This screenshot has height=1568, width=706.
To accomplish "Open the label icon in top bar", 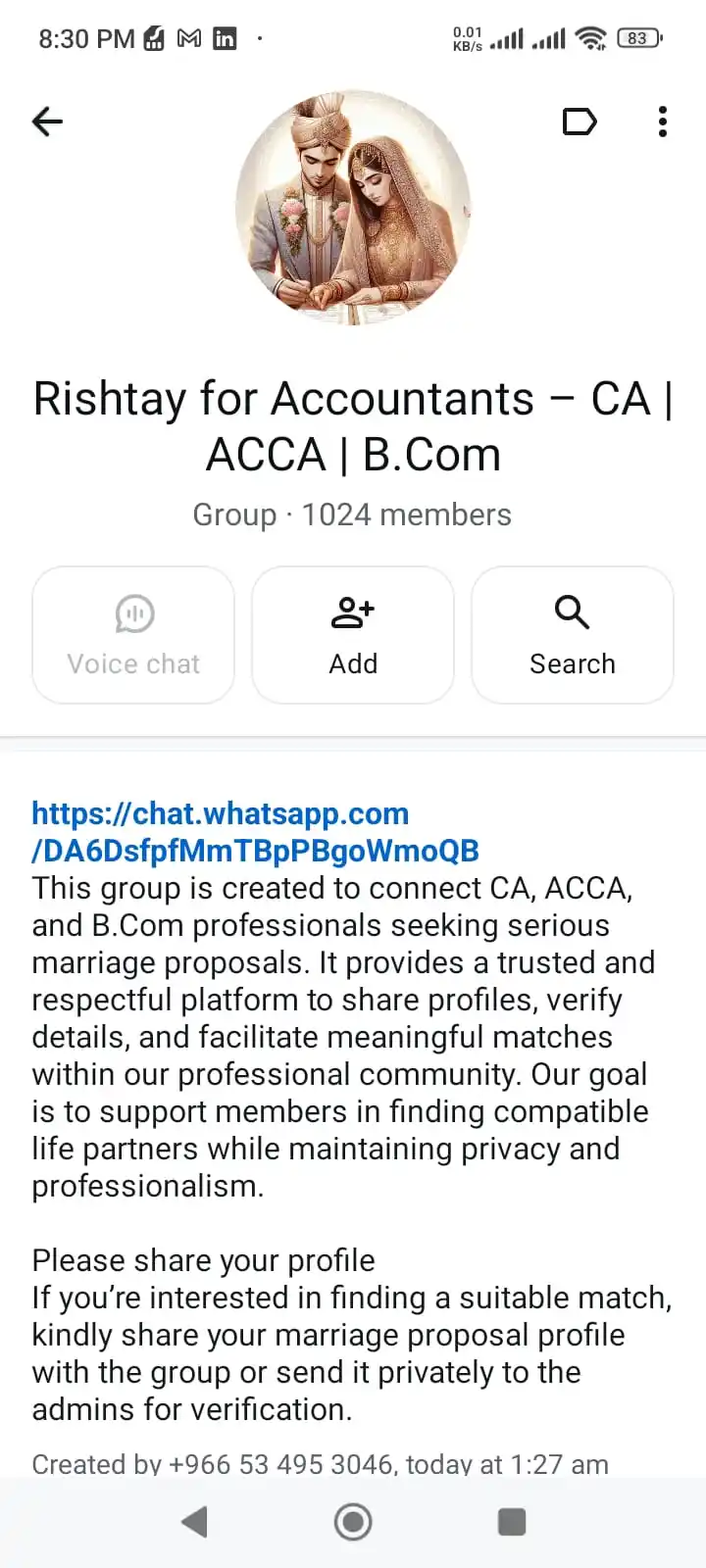I will (580, 122).
